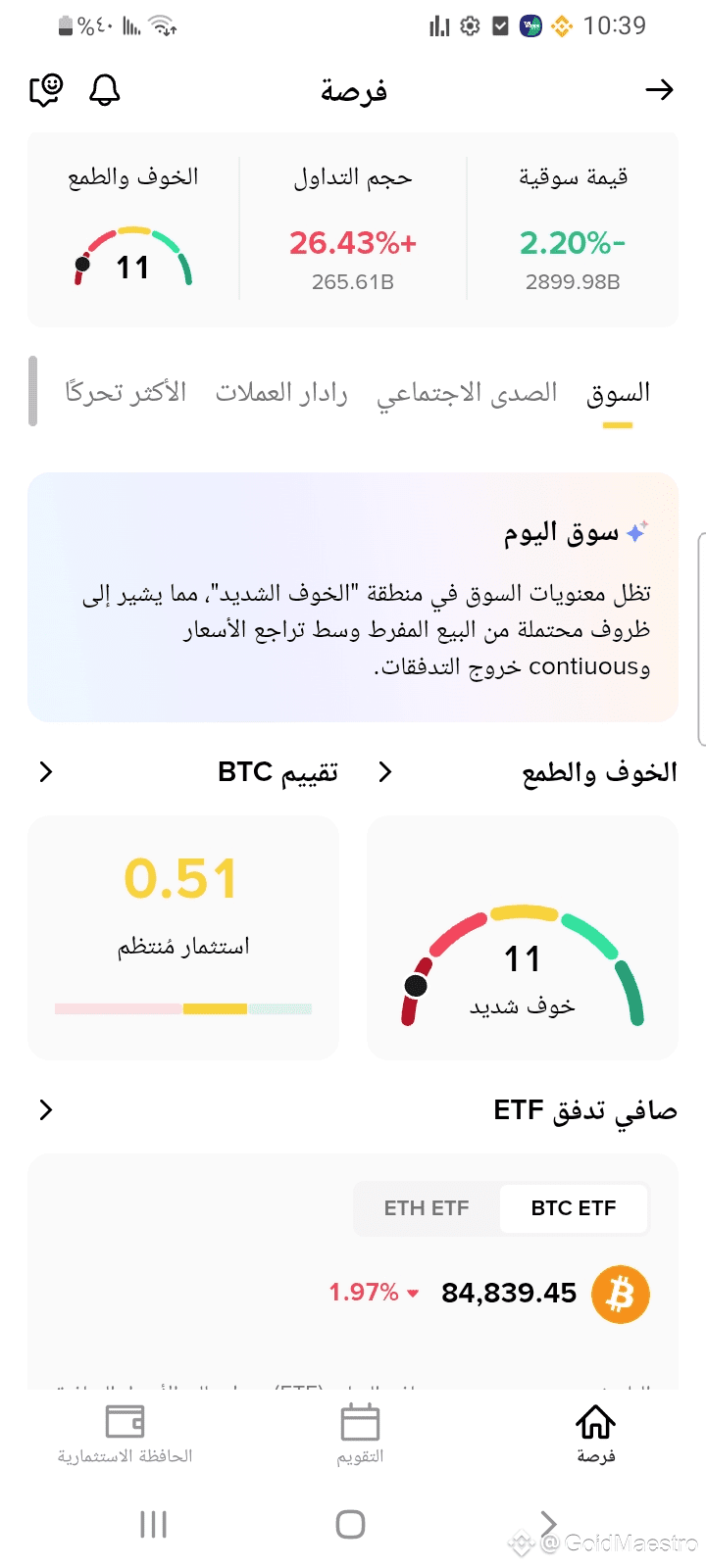The height and width of the screenshot is (1568, 706).
Task: Go to the التقويم bottom tab
Action: pyautogui.click(x=360, y=1434)
